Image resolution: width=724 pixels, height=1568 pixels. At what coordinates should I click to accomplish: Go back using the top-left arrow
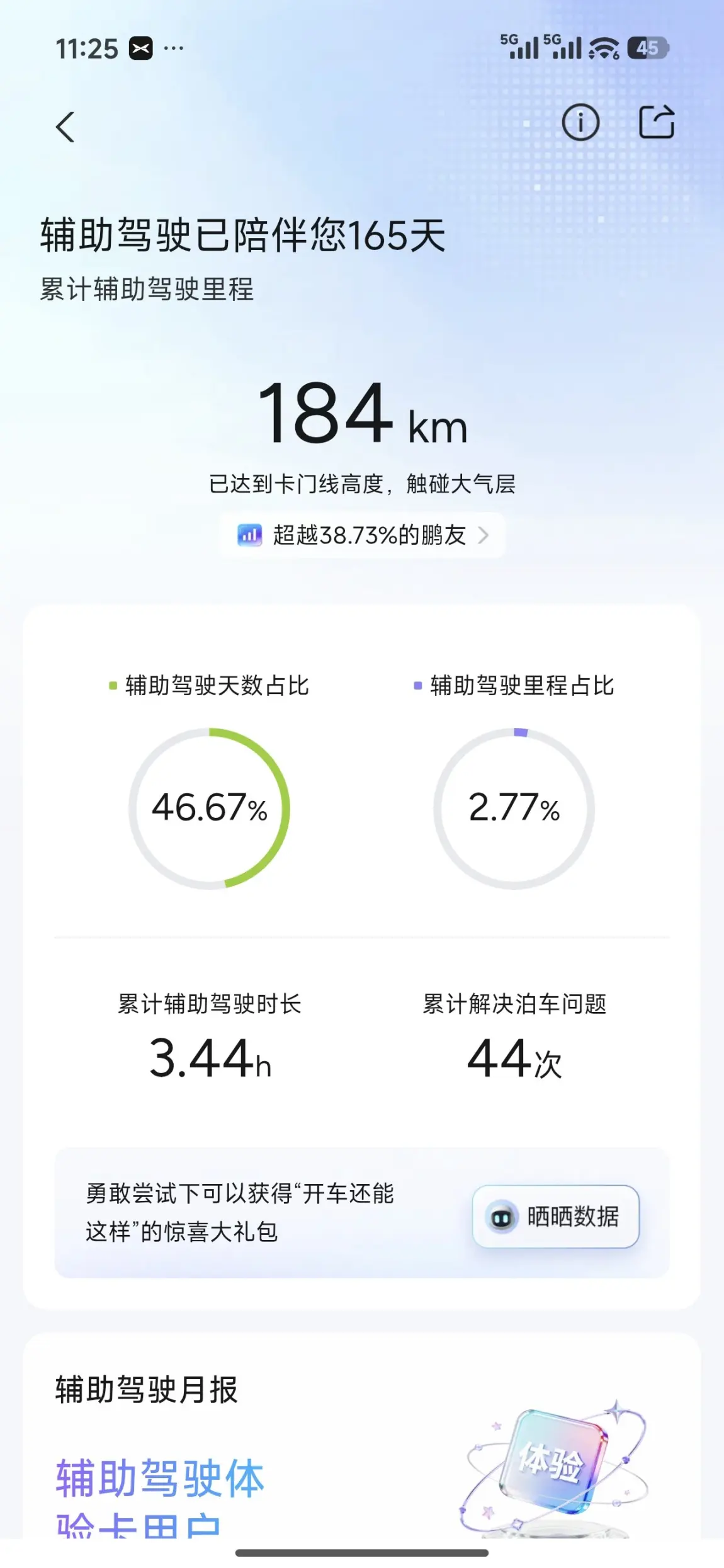tap(65, 127)
